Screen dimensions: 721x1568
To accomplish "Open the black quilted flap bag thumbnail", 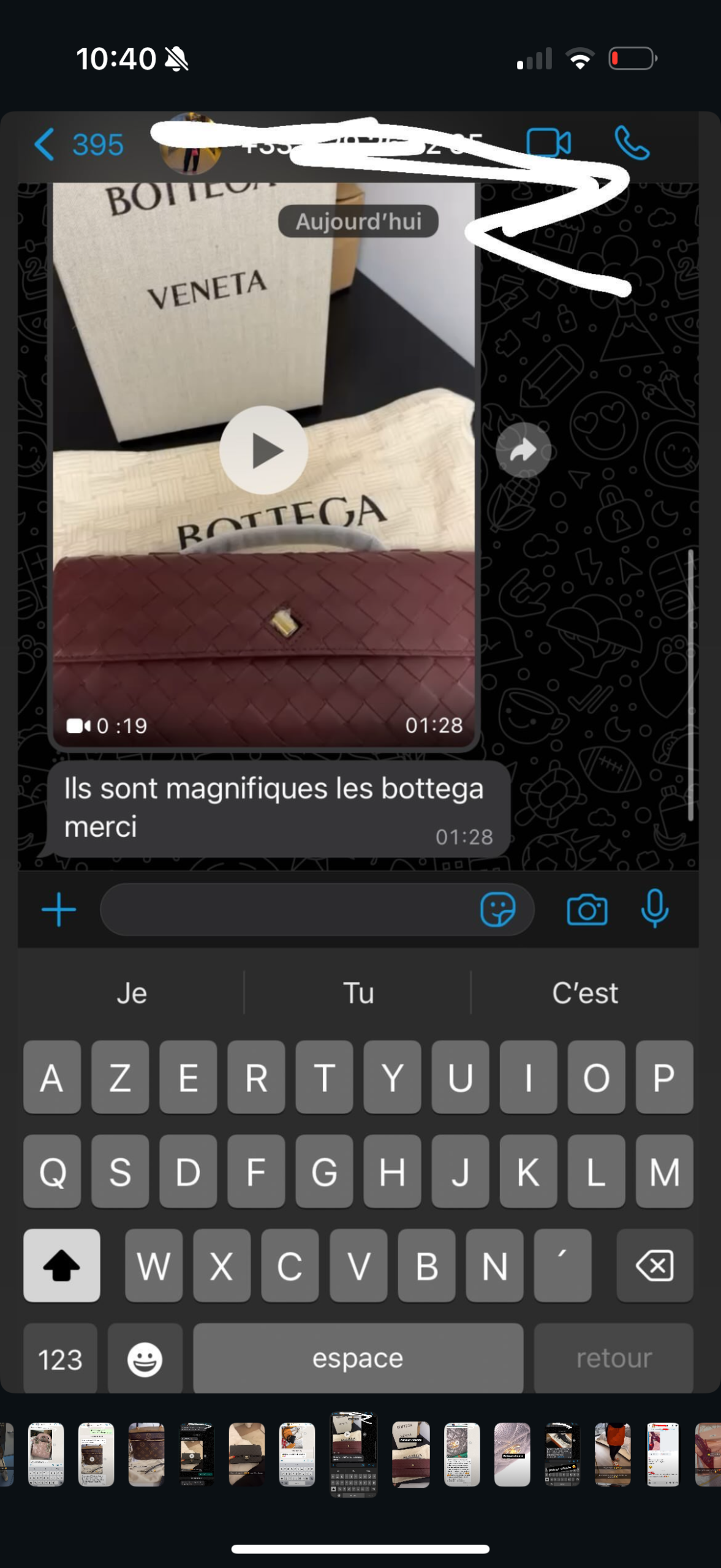I will [x=246, y=1453].
